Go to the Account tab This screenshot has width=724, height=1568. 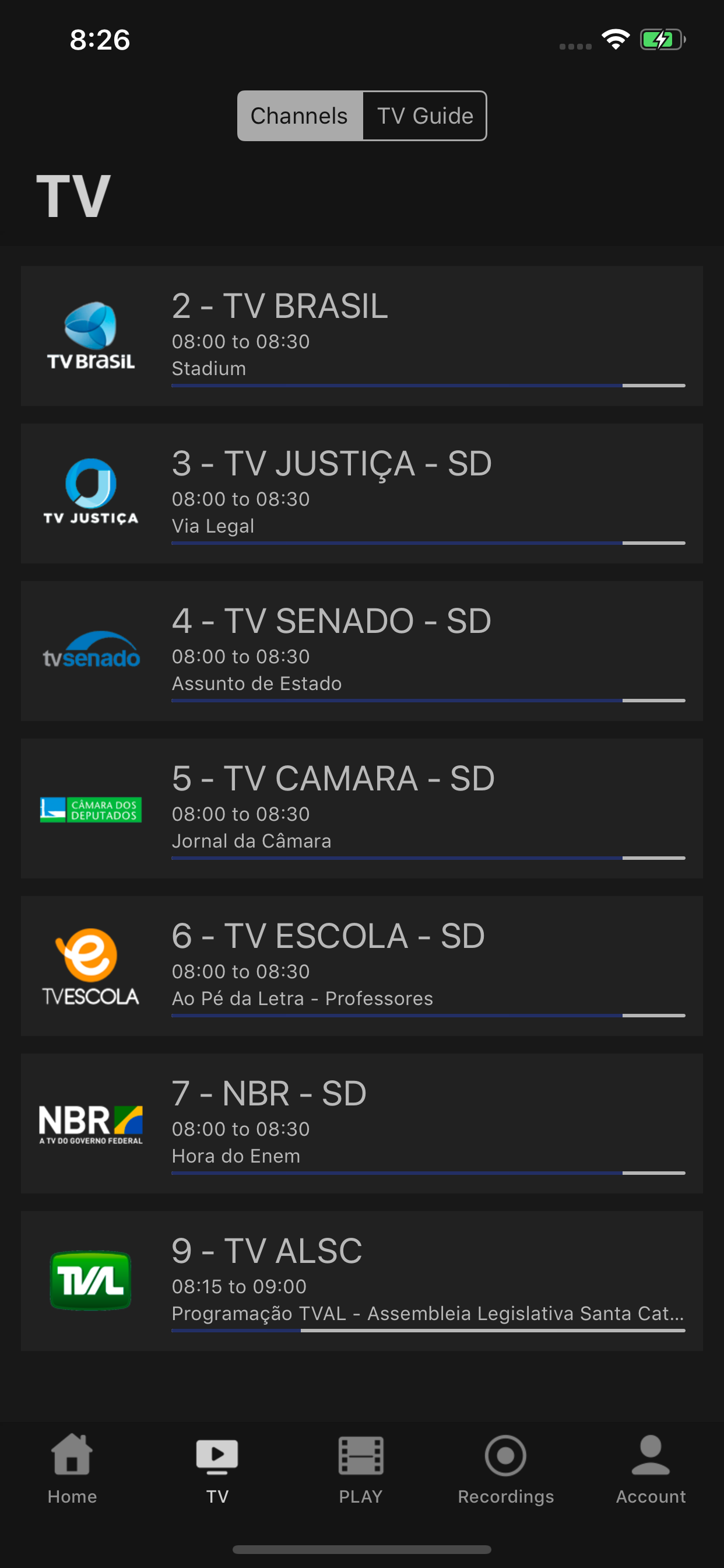(651, 1468)
